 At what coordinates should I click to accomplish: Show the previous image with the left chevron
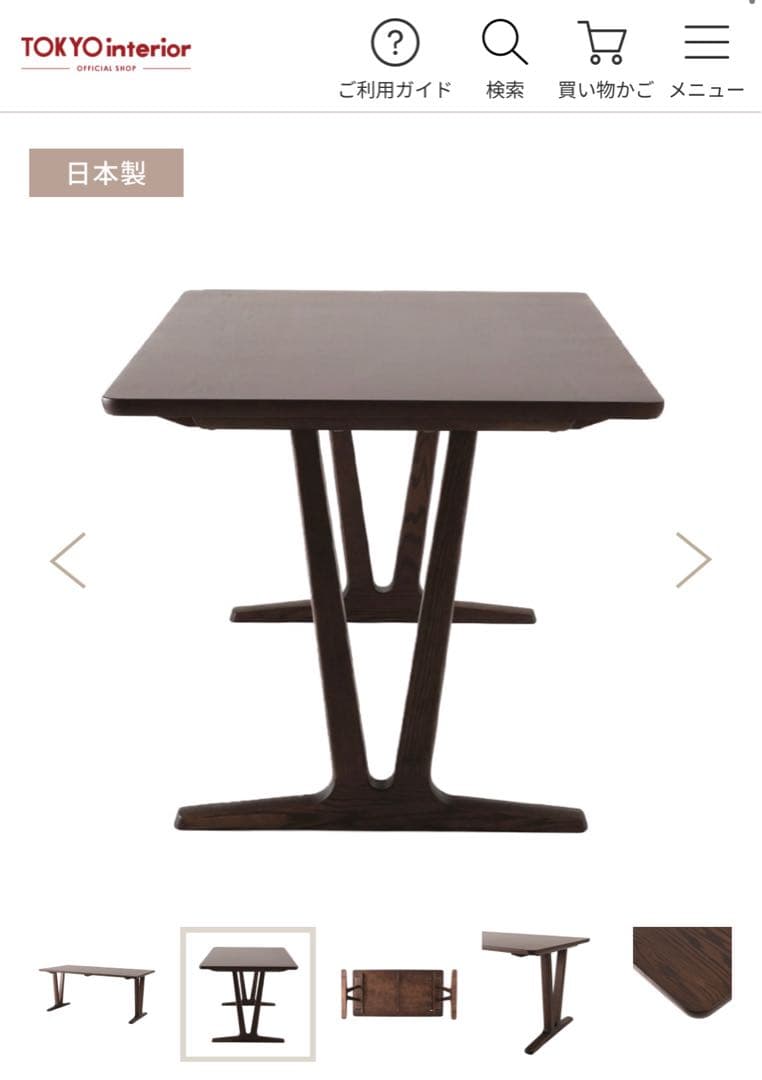pyautogui.click(x=67, y=560)
